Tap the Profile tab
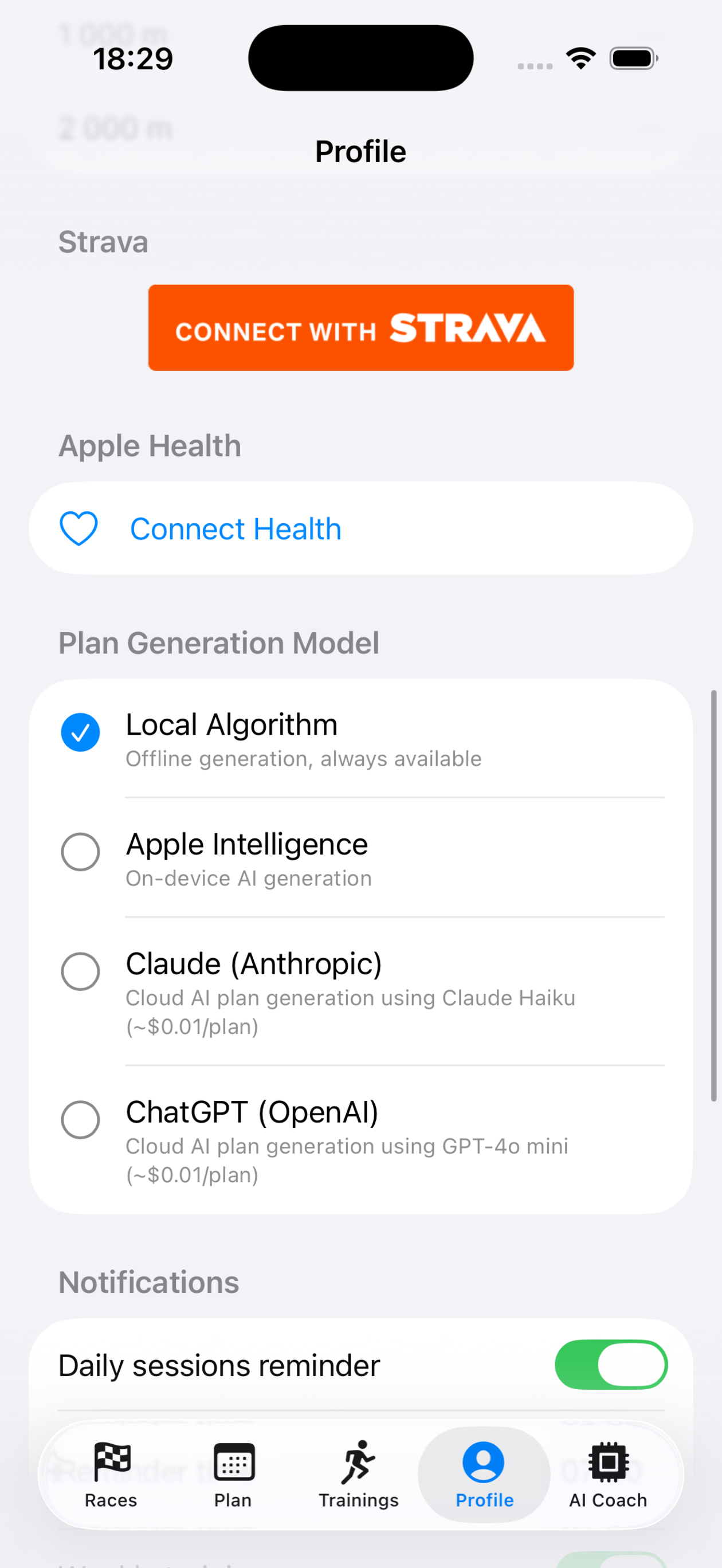Image resolution: width=722 pixels, height=1568 pixels. (485, 1474)
